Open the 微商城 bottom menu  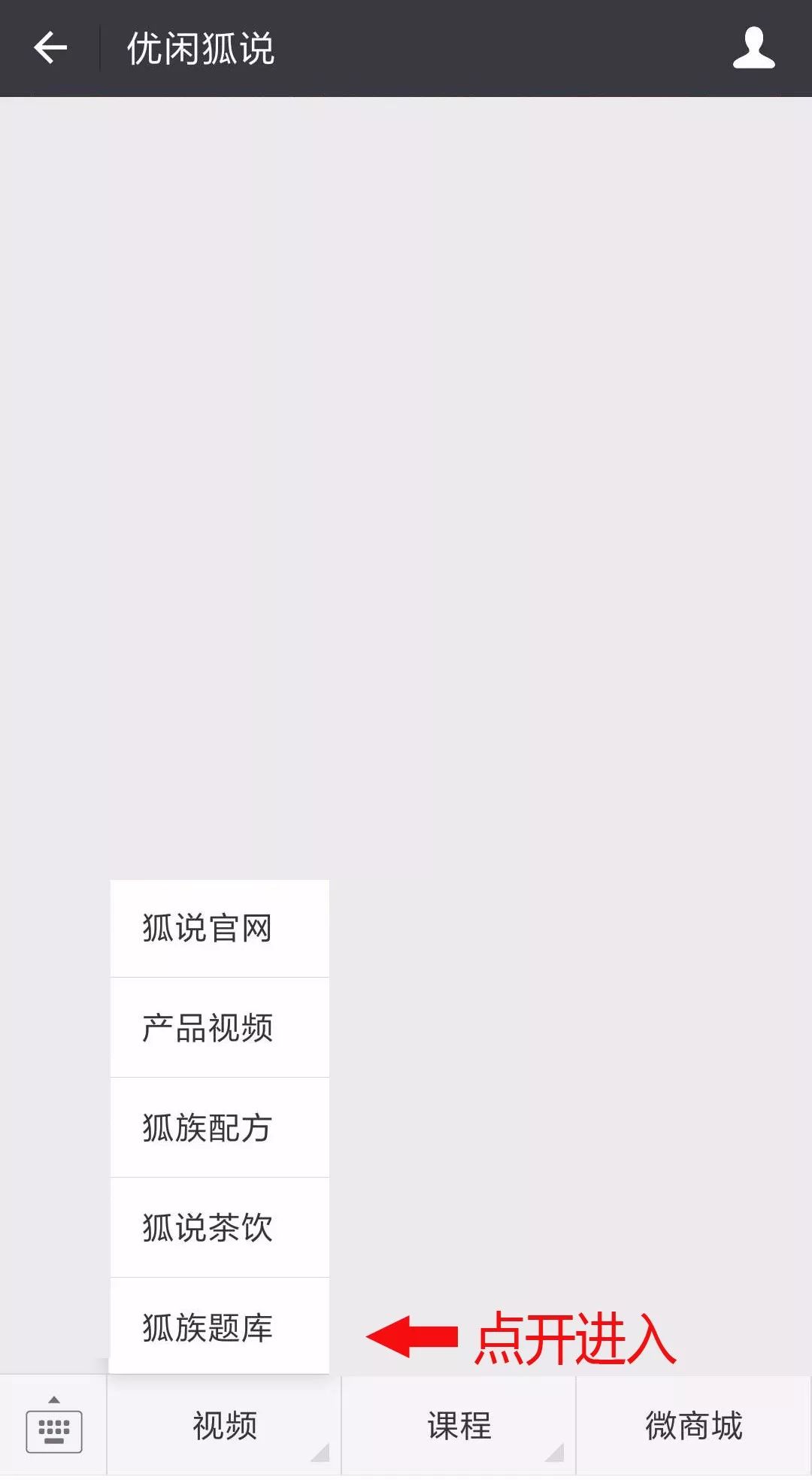tap(693, 1427)
